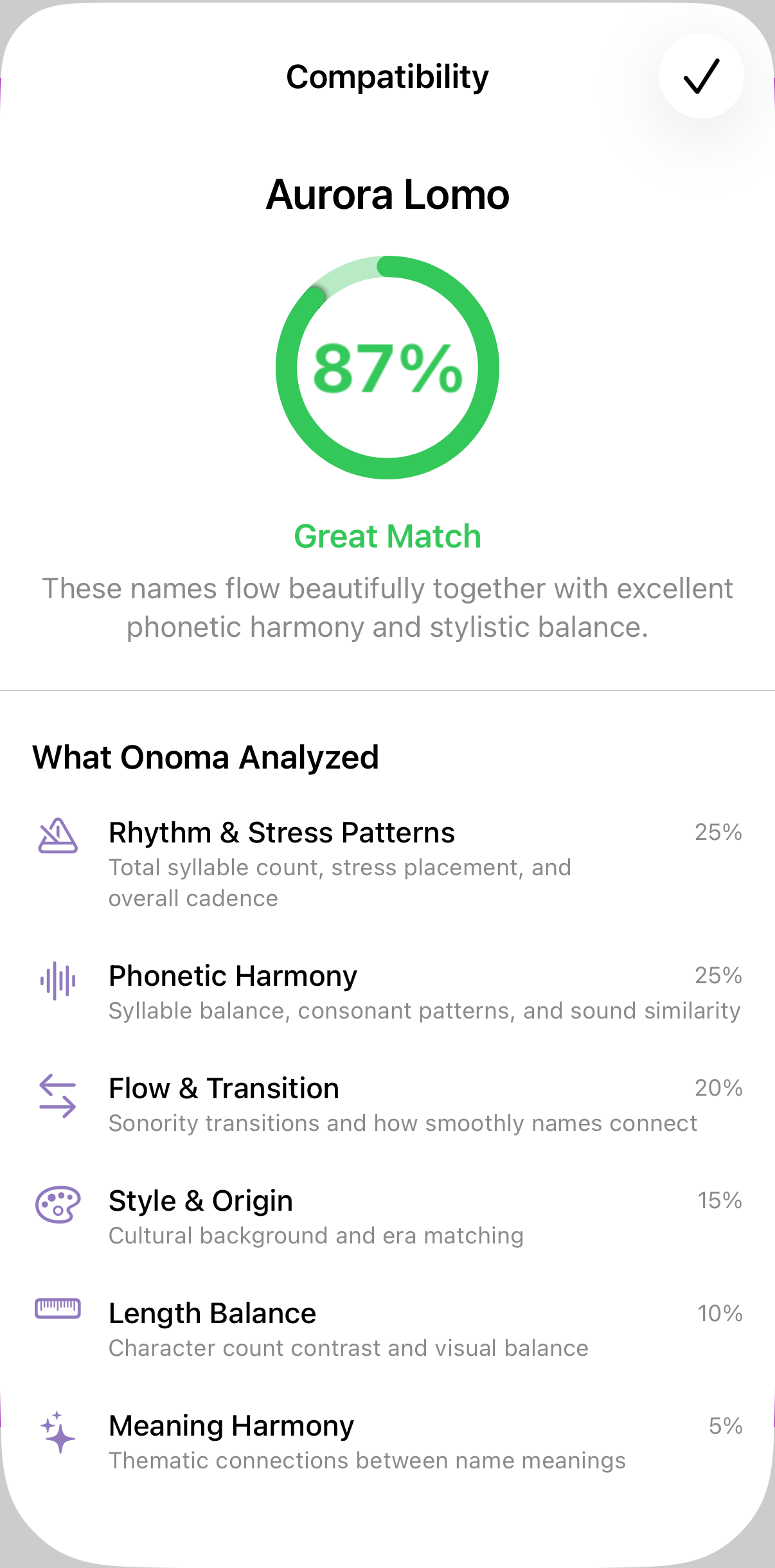The image size is (775, 1568).
Task: Open the What Onoma Analyzed section
Action: click(206, 758)
